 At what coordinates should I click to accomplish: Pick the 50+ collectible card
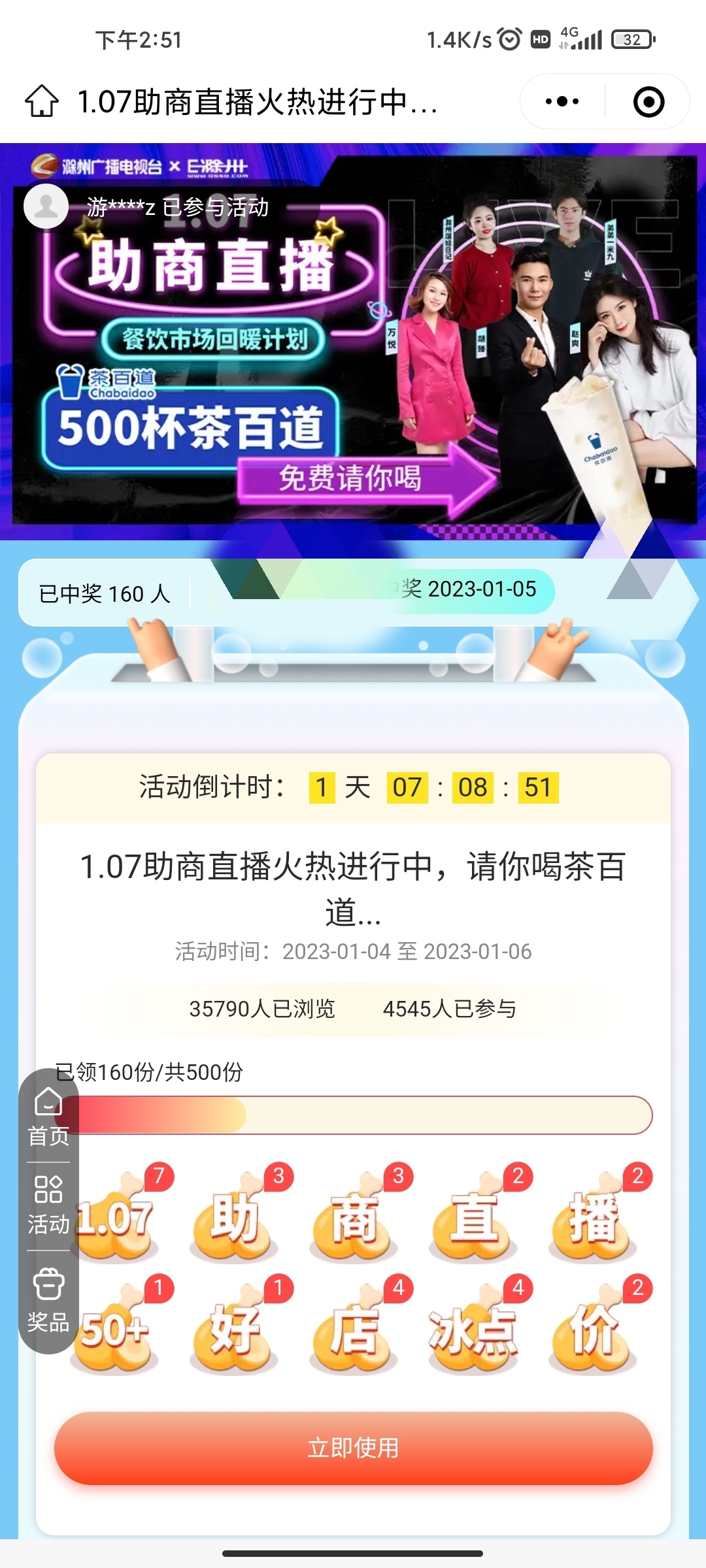[x=116, y=1325]
